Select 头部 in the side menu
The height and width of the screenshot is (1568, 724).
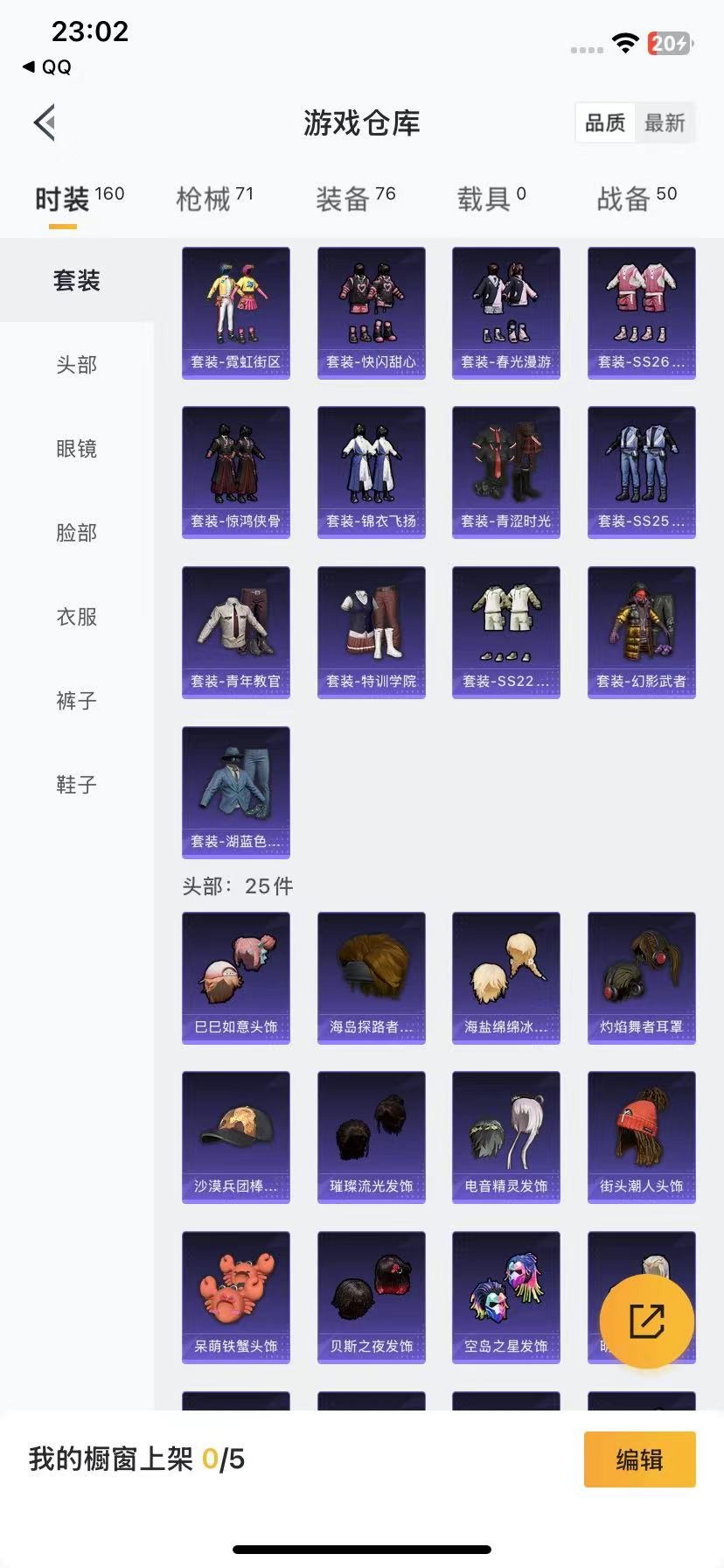point(77,364)
